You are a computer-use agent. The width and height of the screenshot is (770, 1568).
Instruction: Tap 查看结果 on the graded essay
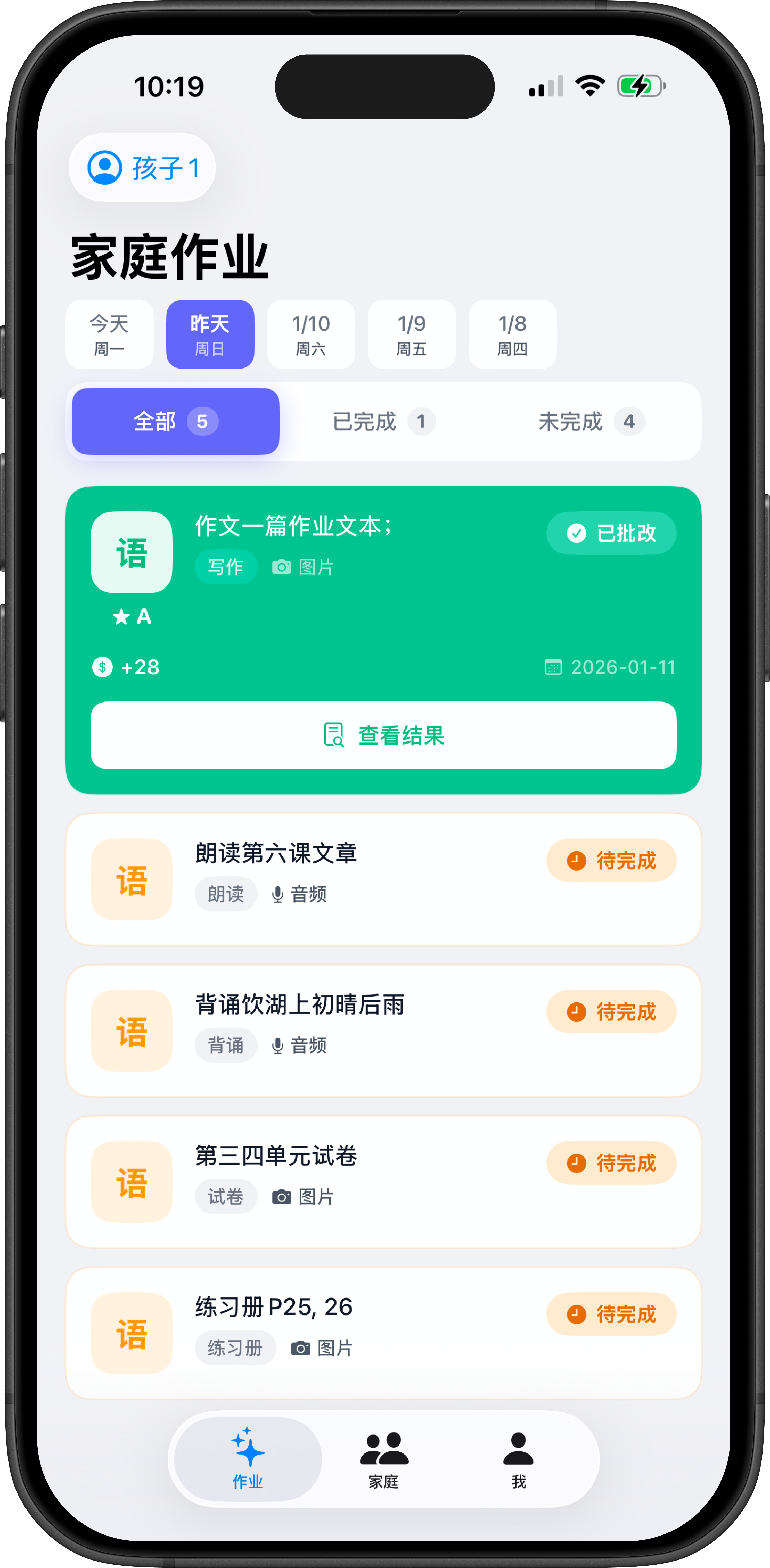click(383, 735)
